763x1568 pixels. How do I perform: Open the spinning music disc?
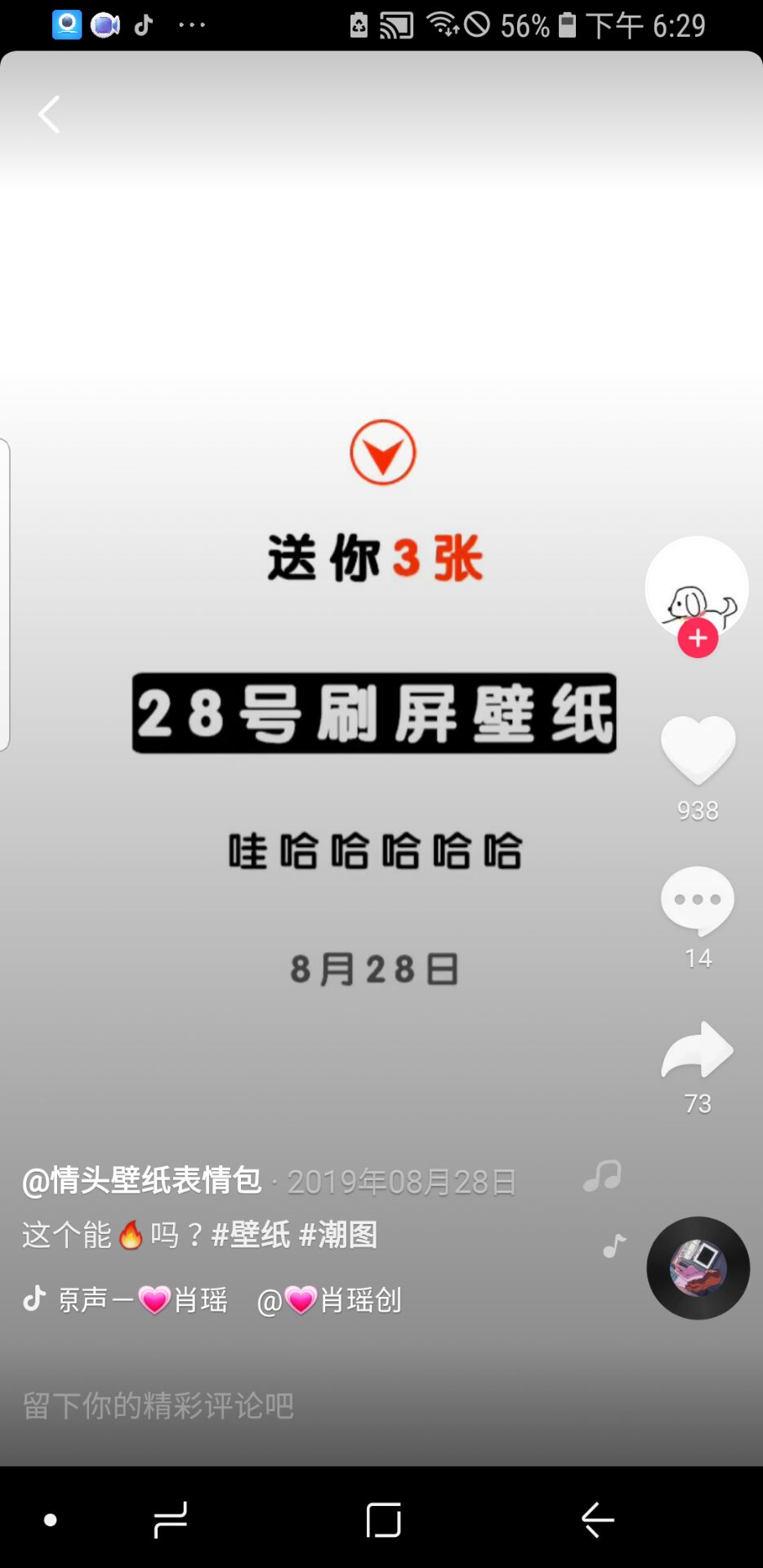click(x=698, y=1267)
